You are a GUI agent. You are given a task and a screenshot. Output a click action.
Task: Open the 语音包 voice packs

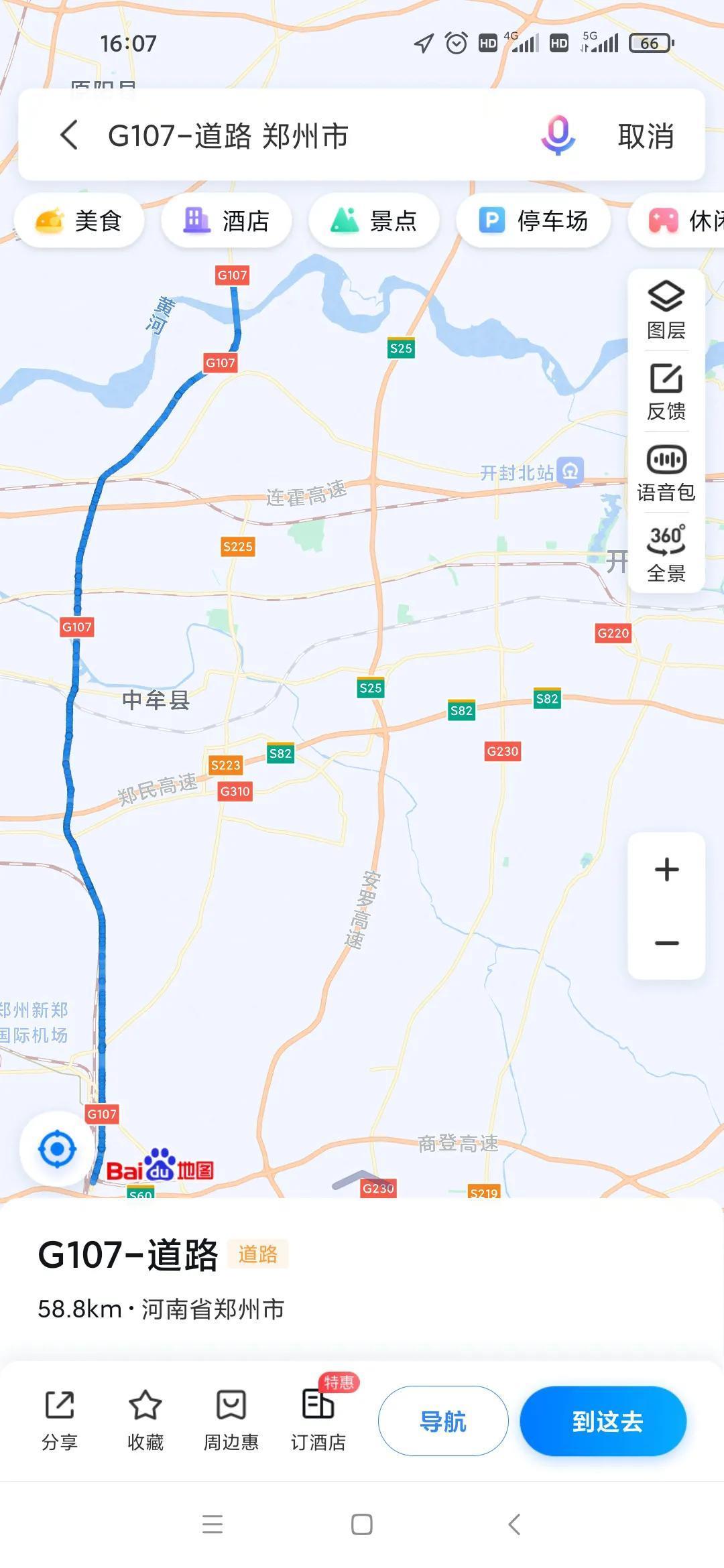(x=666, y=473)
